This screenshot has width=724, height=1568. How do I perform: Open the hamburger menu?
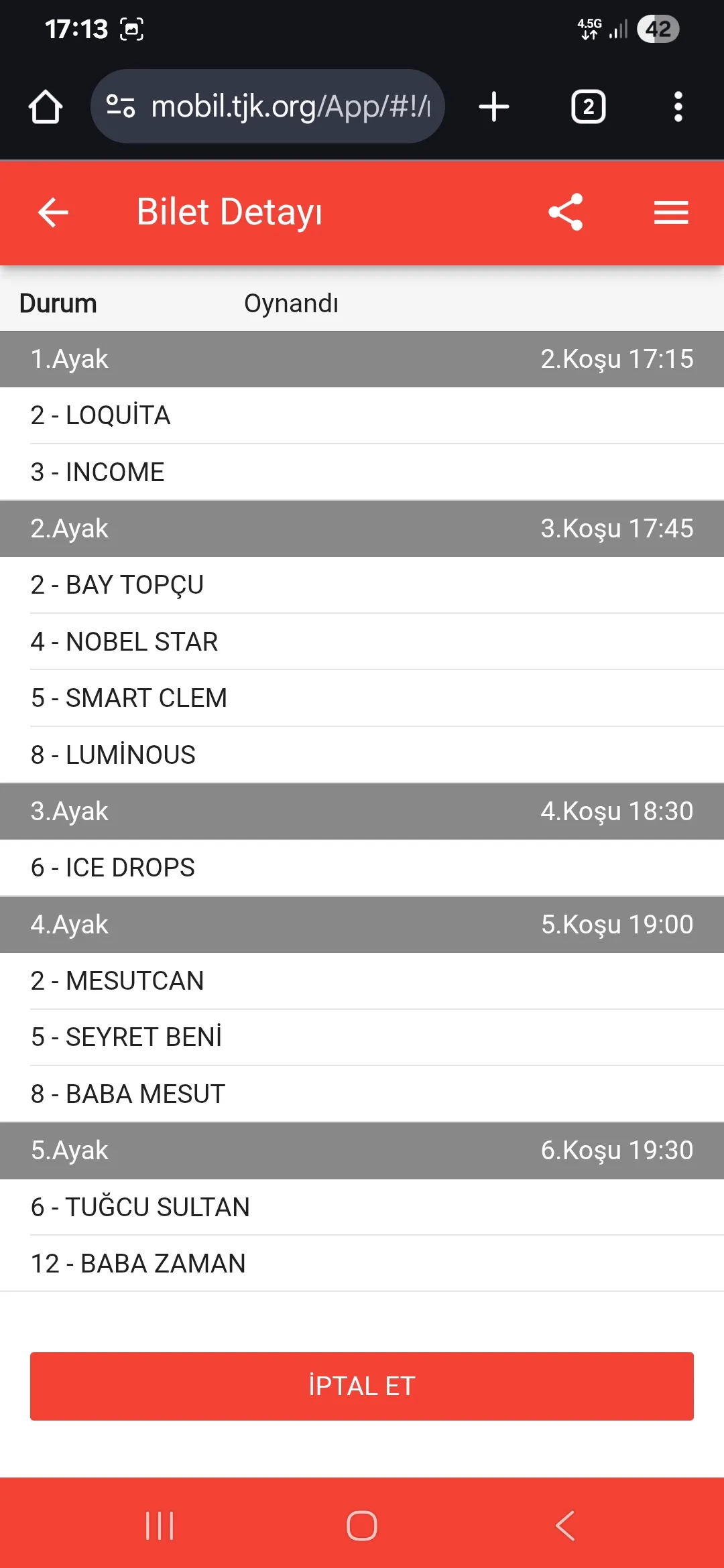tap(671, 212)
